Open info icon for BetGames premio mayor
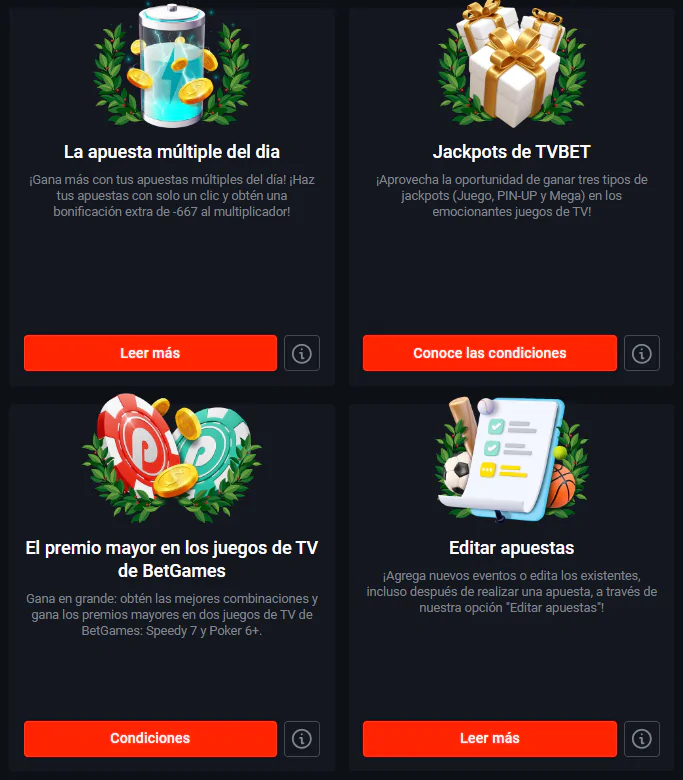 coord(302,739)
